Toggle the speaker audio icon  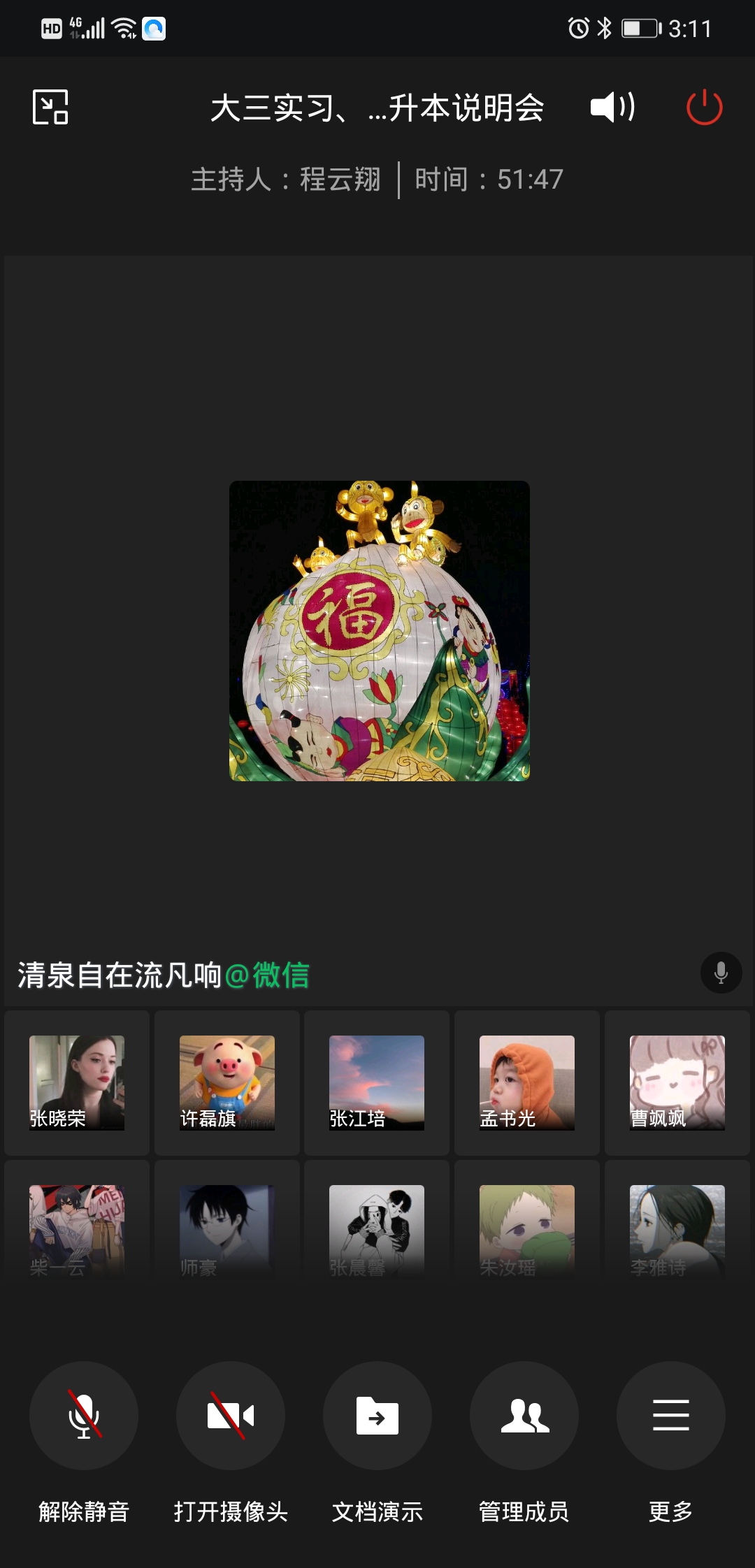point(612,108)
